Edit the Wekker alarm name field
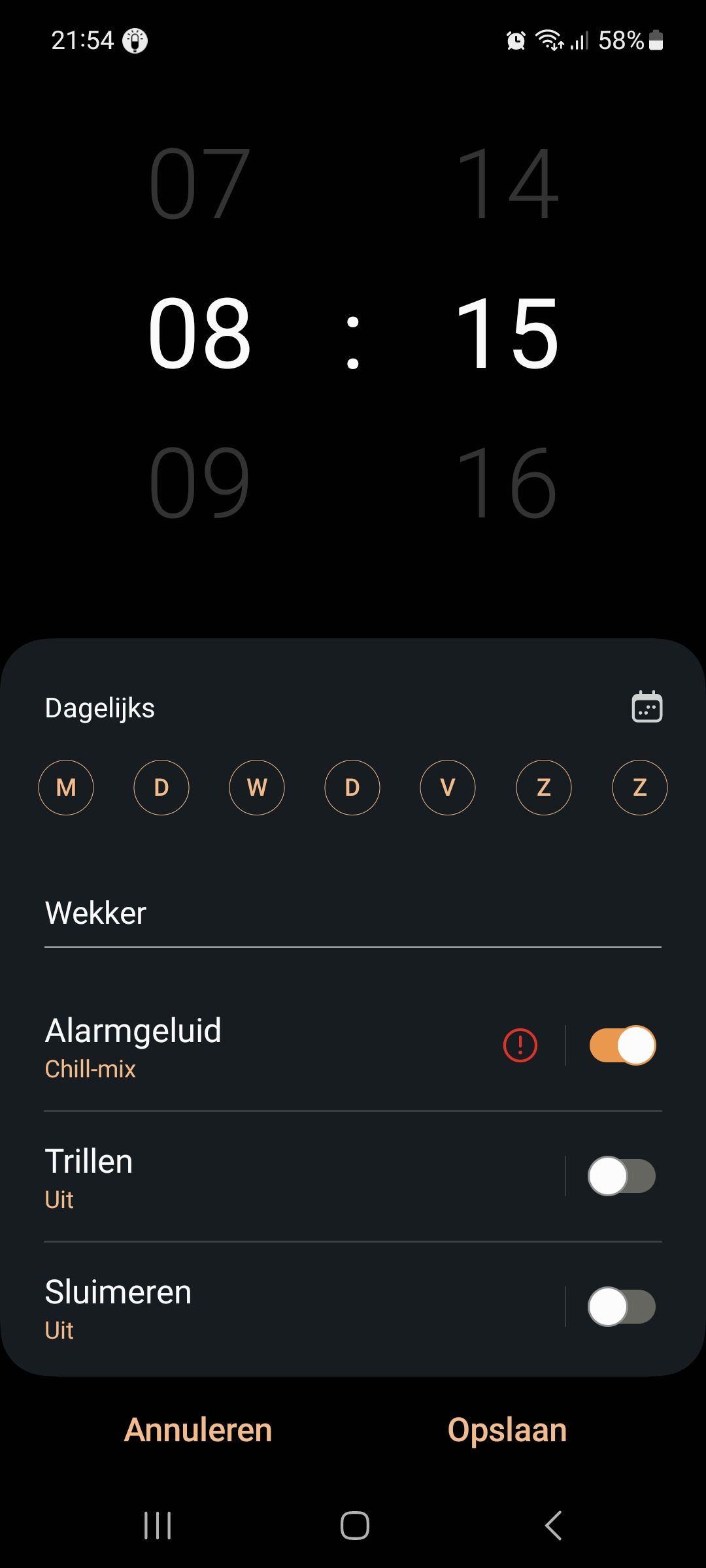Viewport: 706px width, 1568px height. [353, 913]
